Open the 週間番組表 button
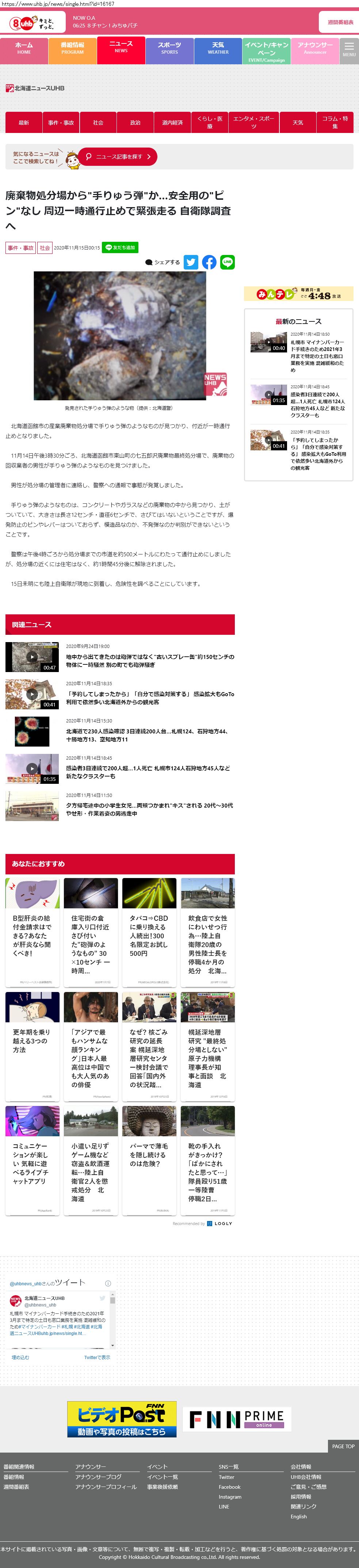Screen dimensions: 359x1568 pyautogui.click(x=340, y=23)
